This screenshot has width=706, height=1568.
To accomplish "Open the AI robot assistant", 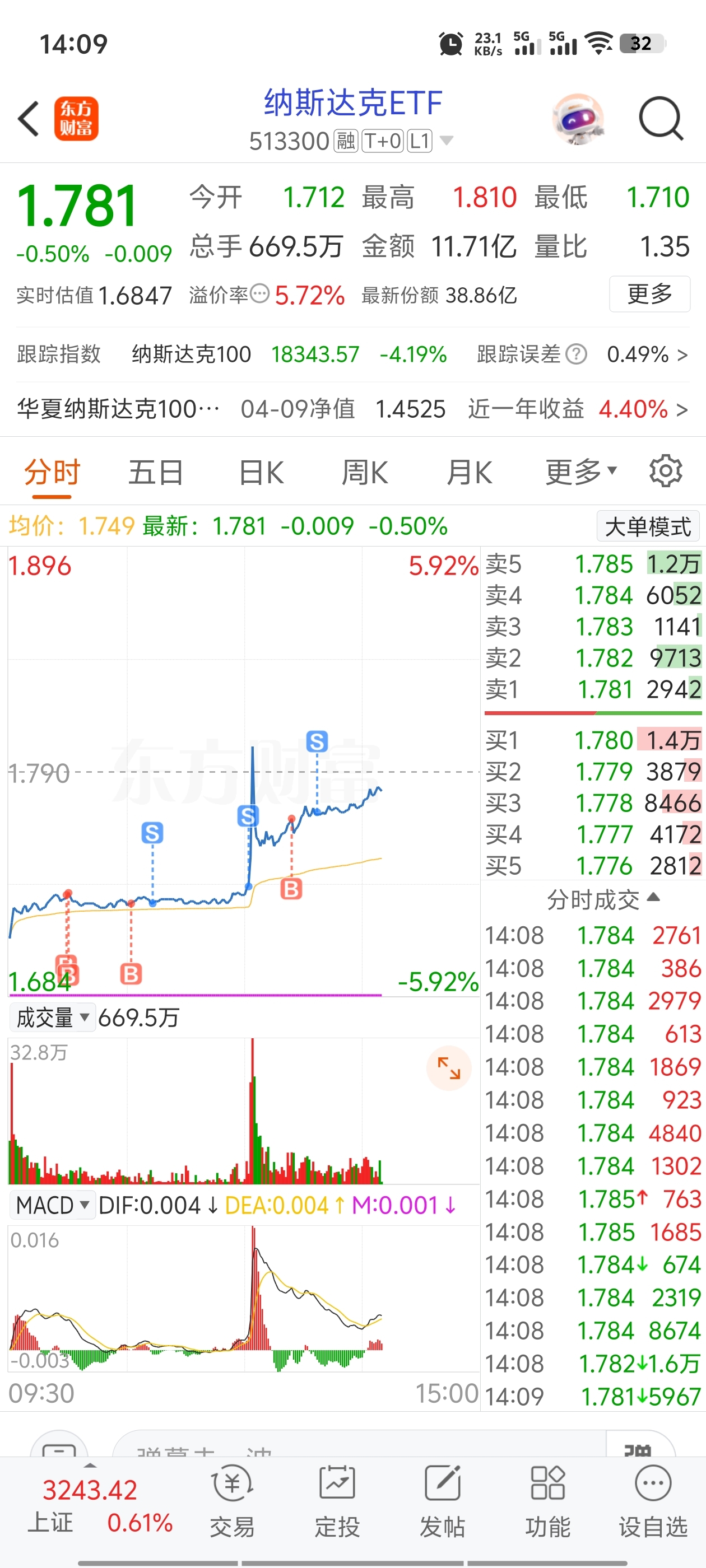I will pyautogui.click(x=578, y=119).
